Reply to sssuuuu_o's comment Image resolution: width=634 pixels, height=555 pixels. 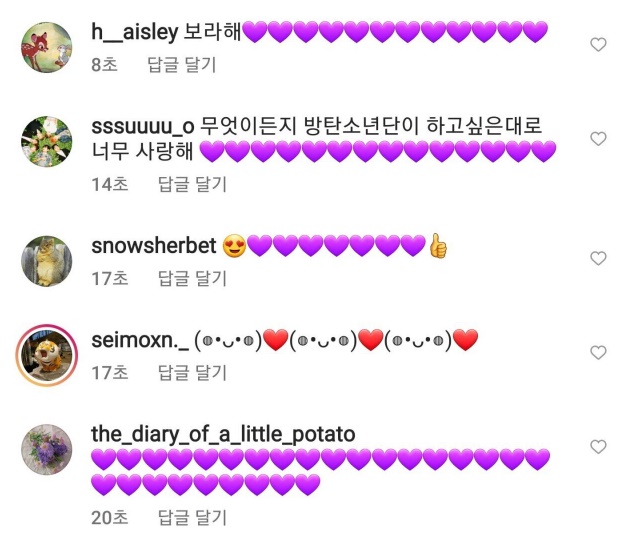192,184
